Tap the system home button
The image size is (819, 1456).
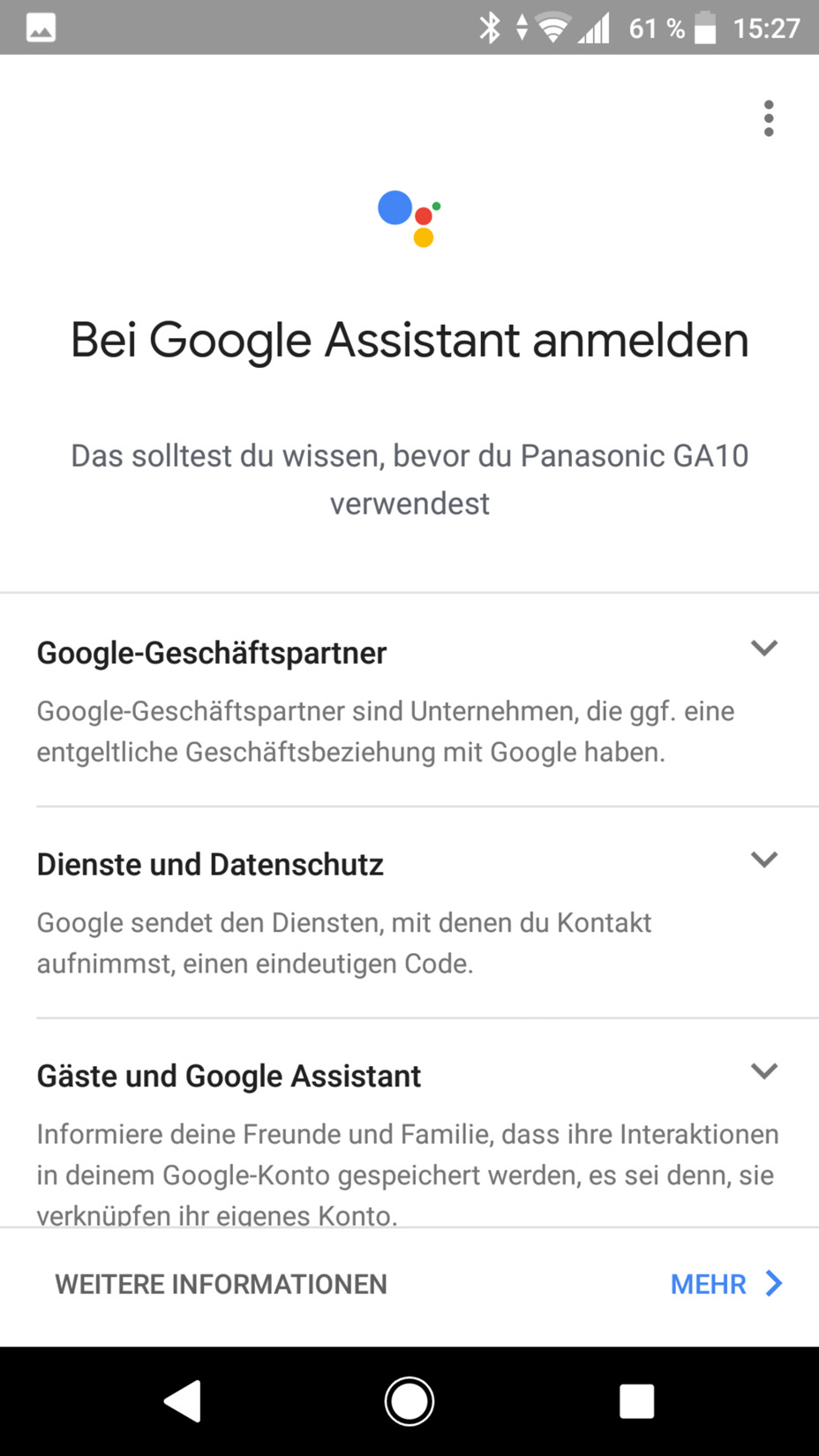pos(409,1400)
